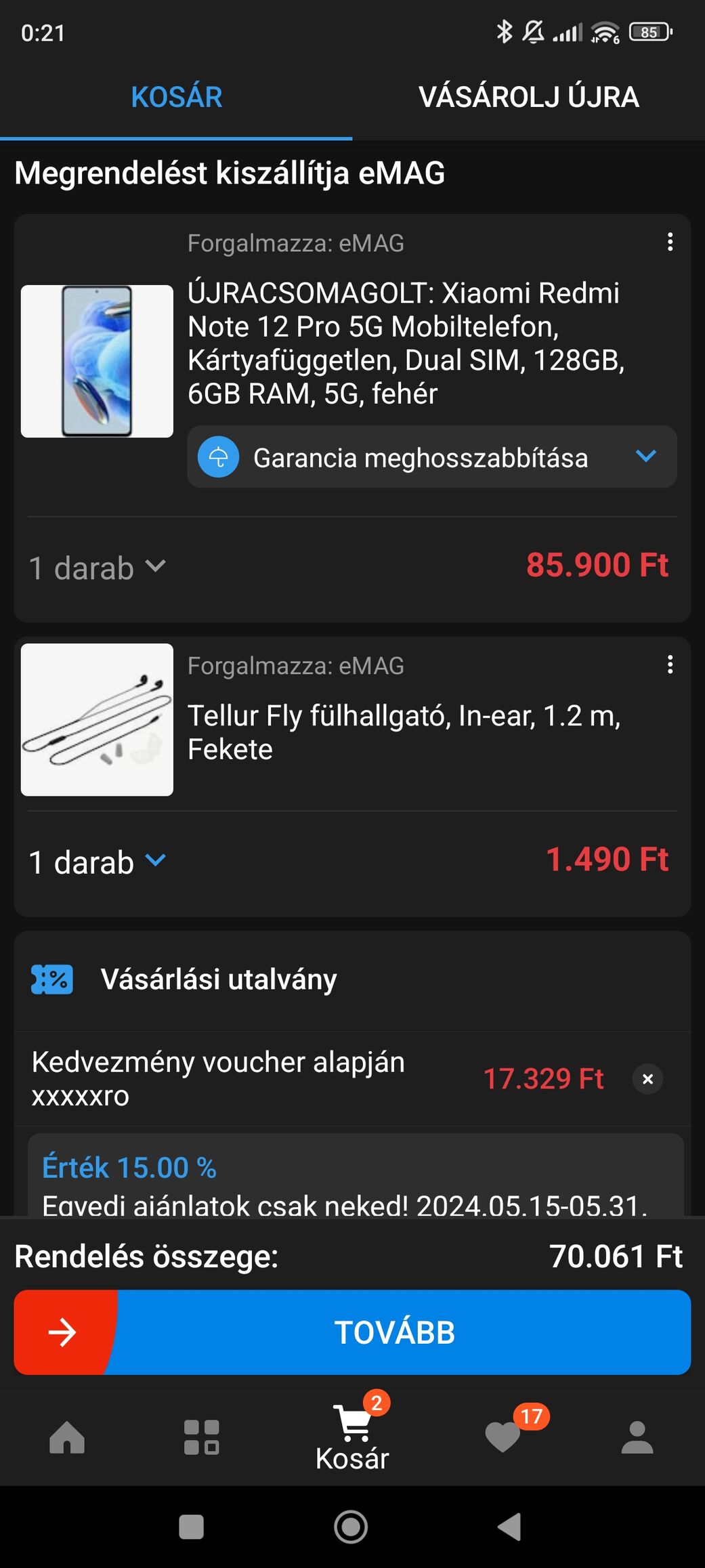
Task: Open quantity dropdown for Xiaomi Redmi Note
Action: (x=98, y=568)
